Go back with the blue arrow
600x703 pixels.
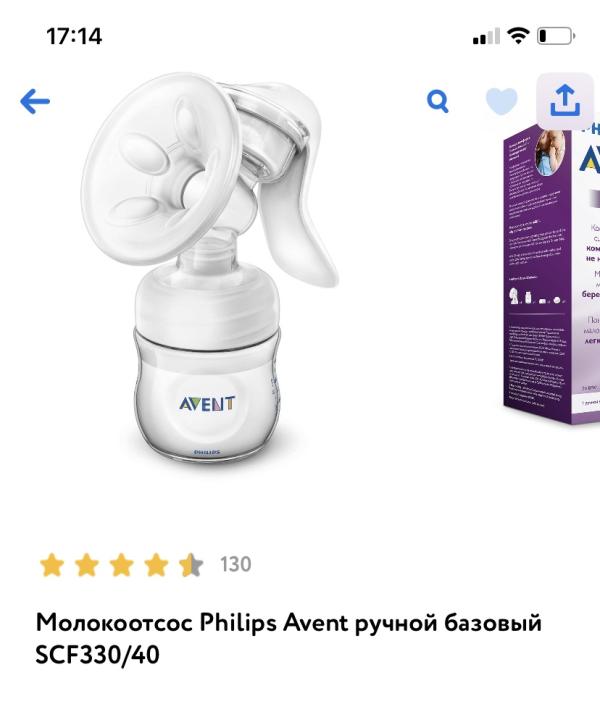[35, 102]
